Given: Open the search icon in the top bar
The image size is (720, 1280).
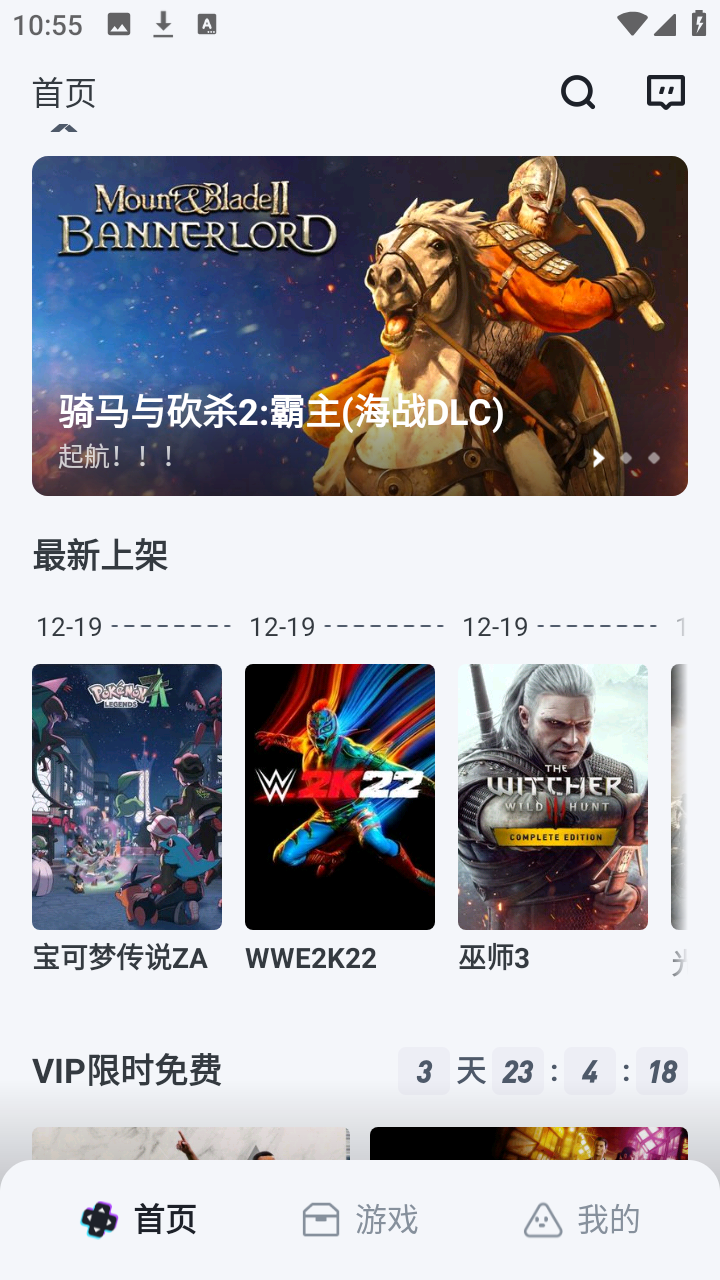Looking at the screenshot, I should point(578,93).
